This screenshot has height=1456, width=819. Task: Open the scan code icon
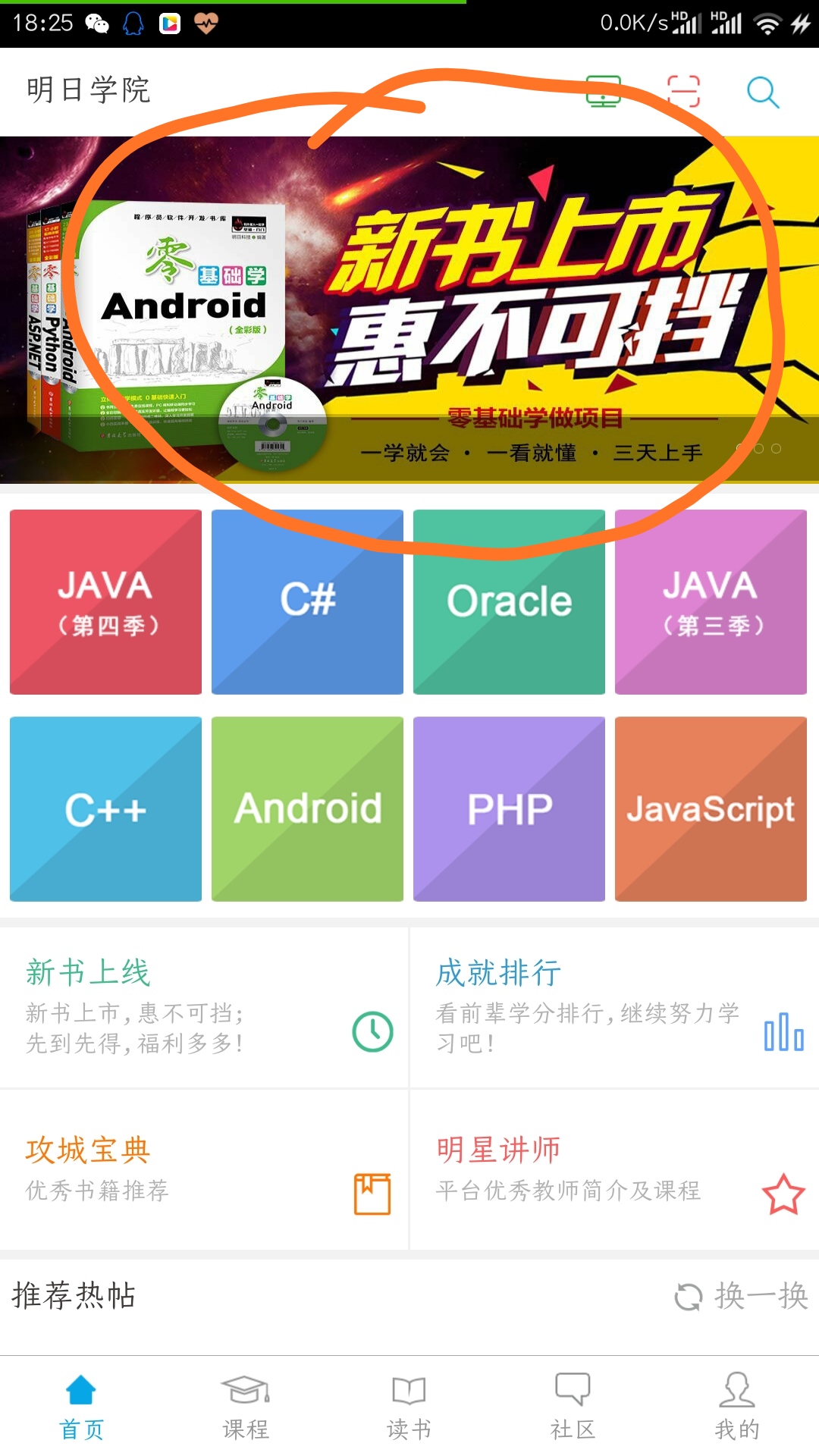click(683, 92)
